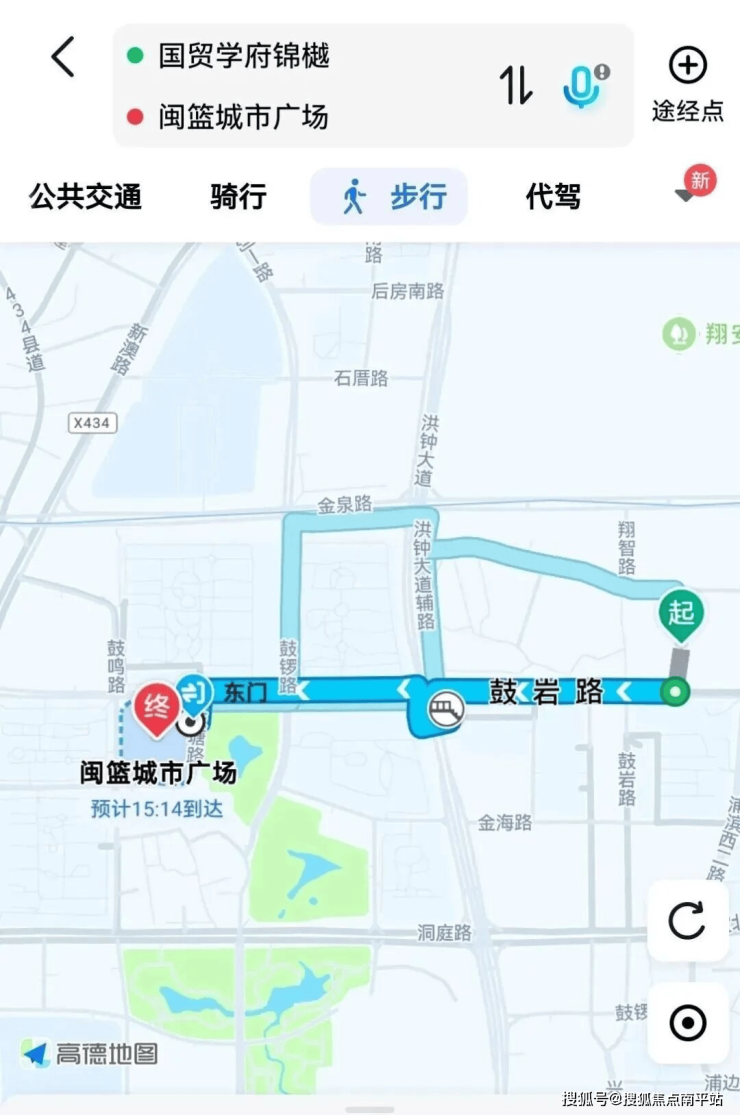Center the map on my current location

(x=688, y=1023)
